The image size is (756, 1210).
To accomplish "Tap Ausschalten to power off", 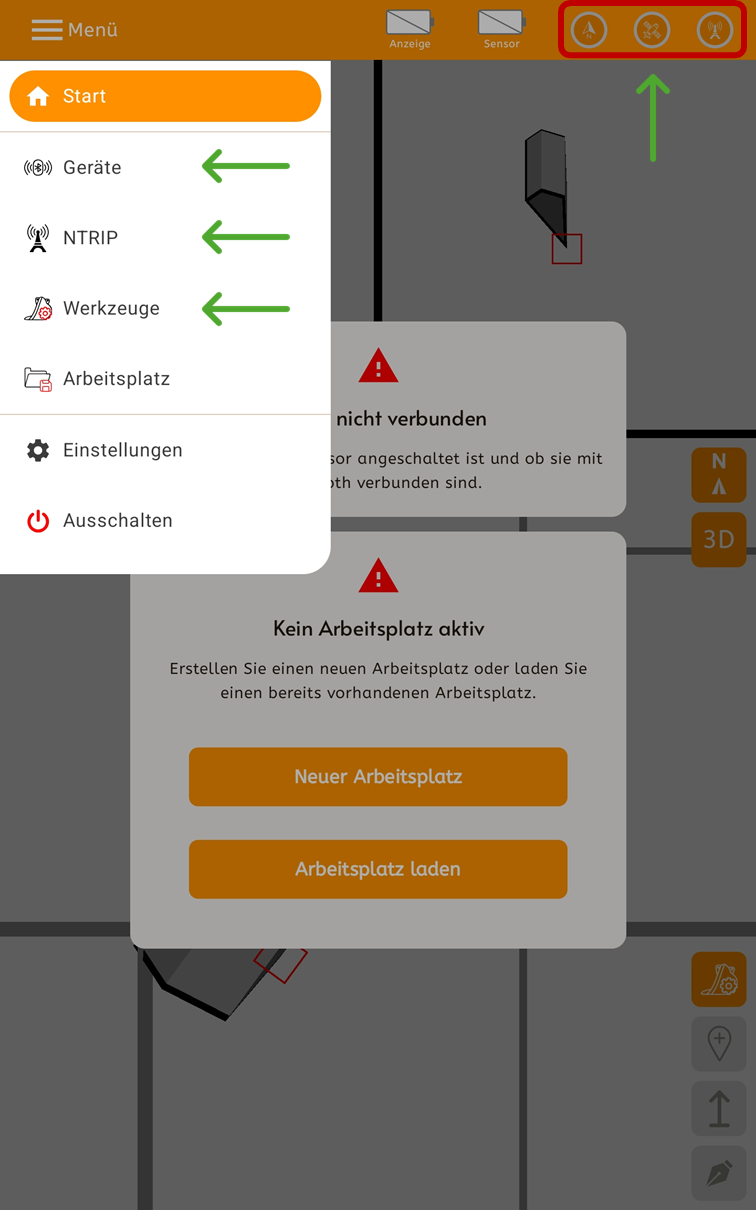I will pos(165,520).
